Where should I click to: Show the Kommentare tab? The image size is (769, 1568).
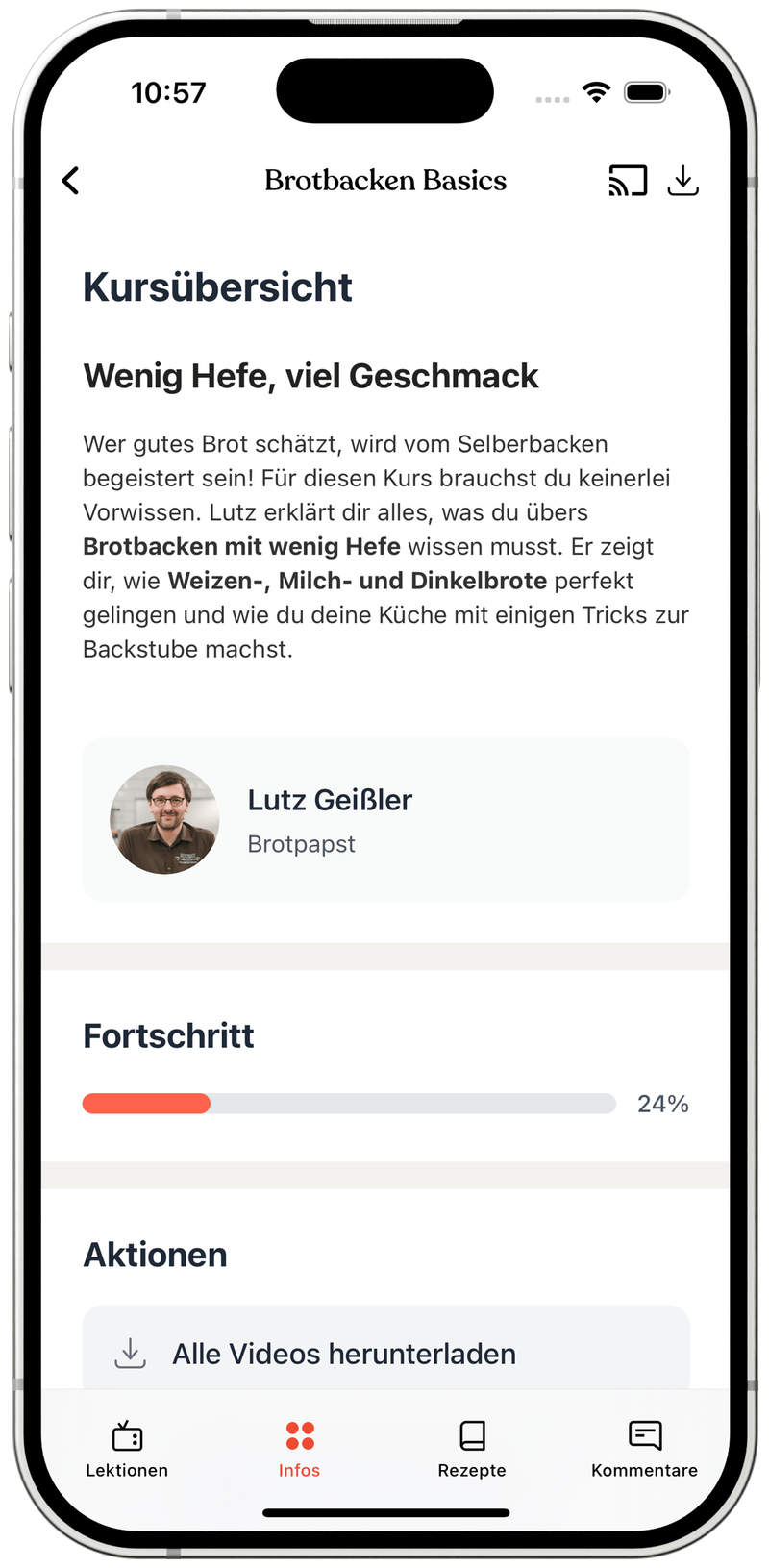coord(644,1449)
